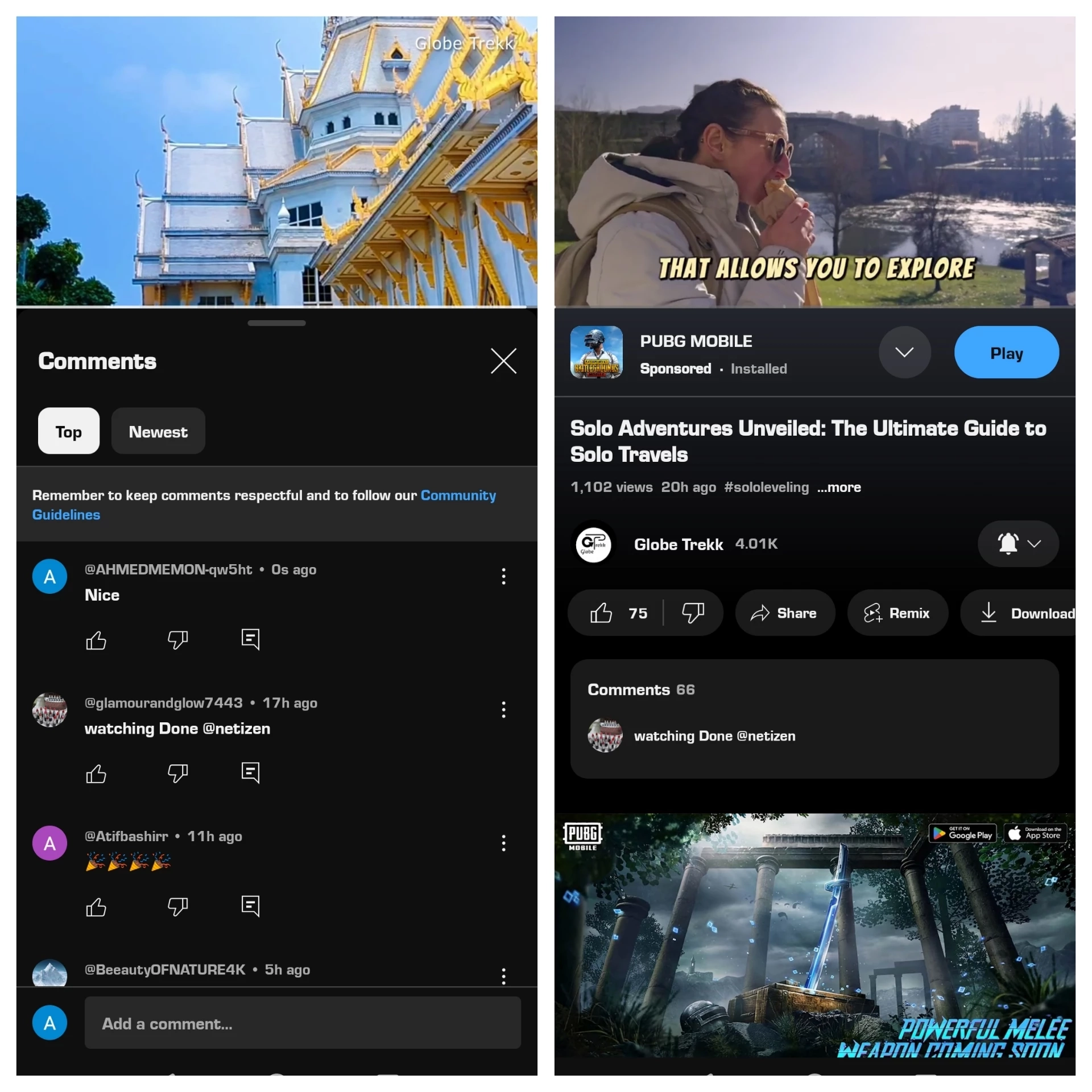Tap Play on the PUBG MOBILE ad
Viewport: 1092px width, 1092px height.
[x=1006, y=353]
